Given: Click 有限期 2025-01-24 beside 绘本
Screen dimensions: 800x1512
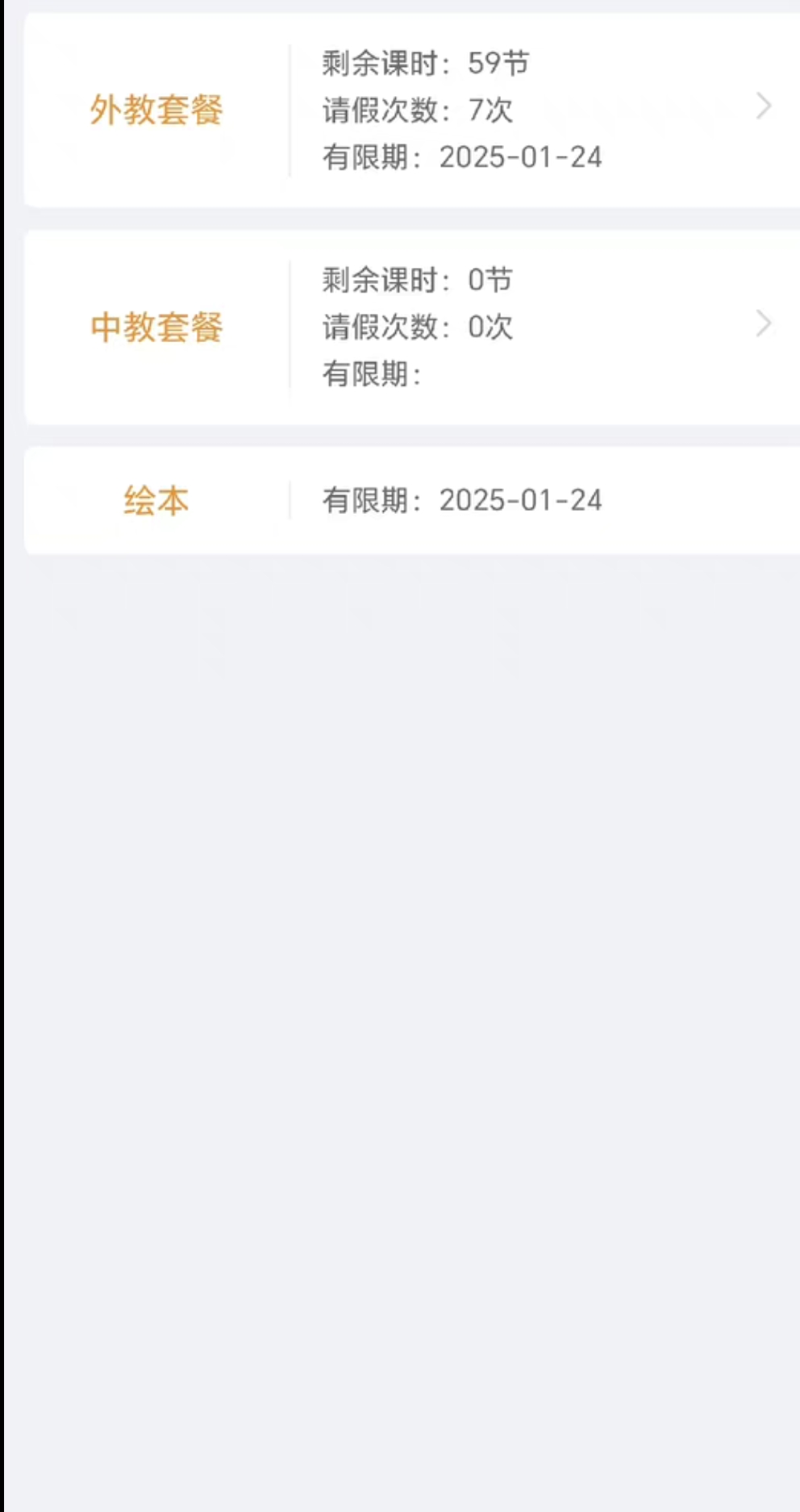Looking at the screenshot, I should (462, 499).
